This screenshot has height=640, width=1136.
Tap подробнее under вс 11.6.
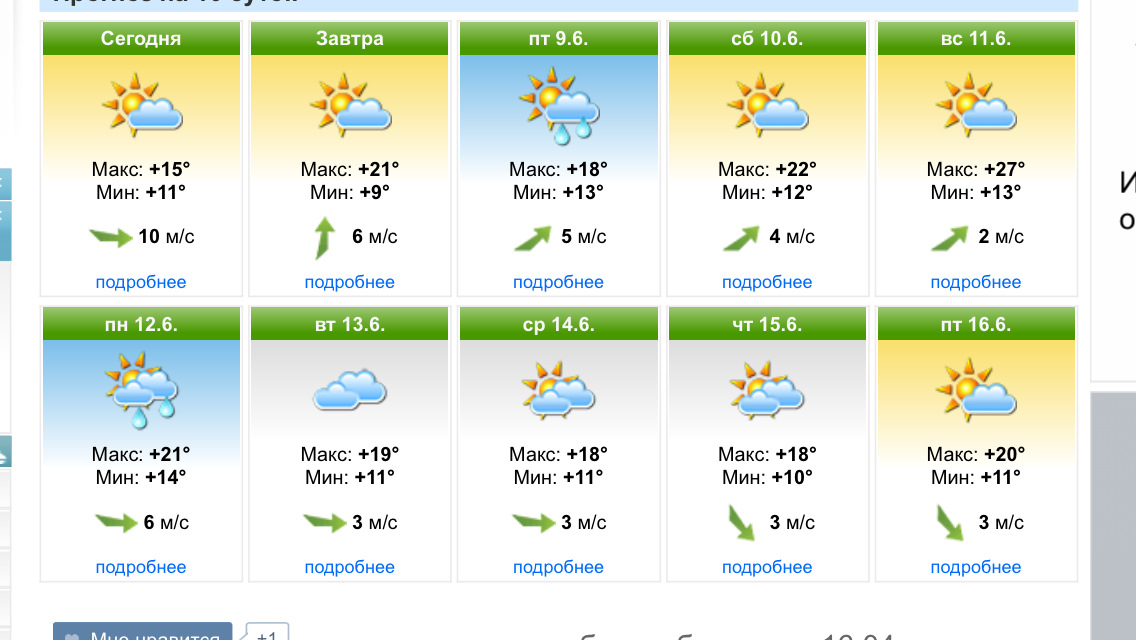pyautogui.click(x=976, y=282)
